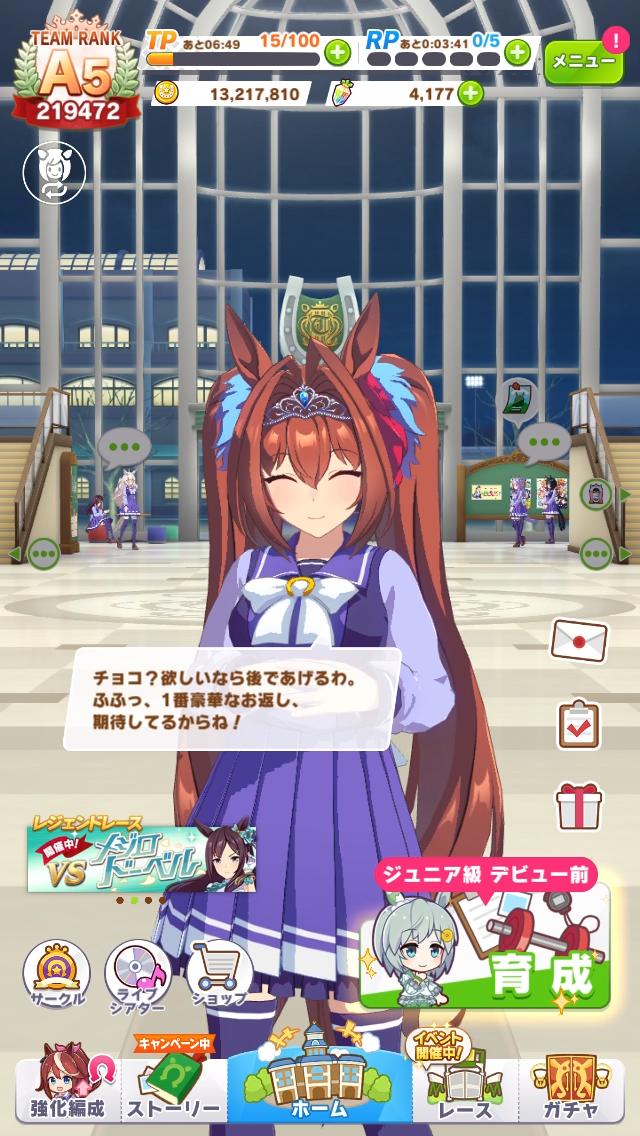640x1136 pixels.
Task: Open the レジェンドレース VS メジロドーベル banner
Action: click(141, 855)
